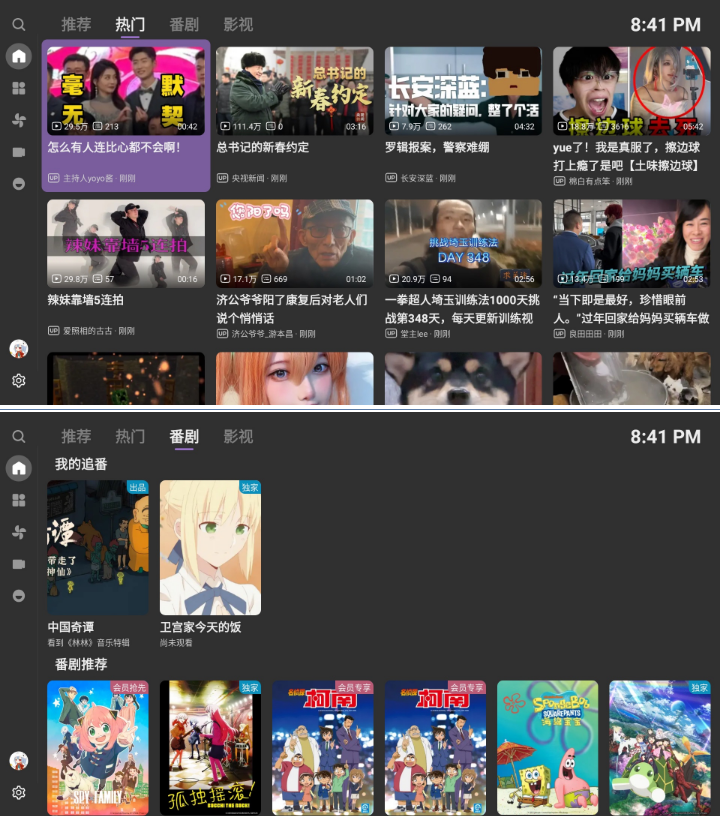The image size is (720, 816).
Task: Open 中国奇谭 from my followed anime
Action: click(98, 548)
